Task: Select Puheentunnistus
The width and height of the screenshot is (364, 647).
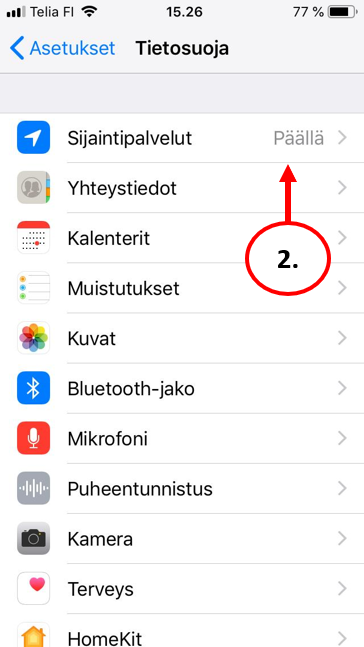Action: (x=182, y=489)
